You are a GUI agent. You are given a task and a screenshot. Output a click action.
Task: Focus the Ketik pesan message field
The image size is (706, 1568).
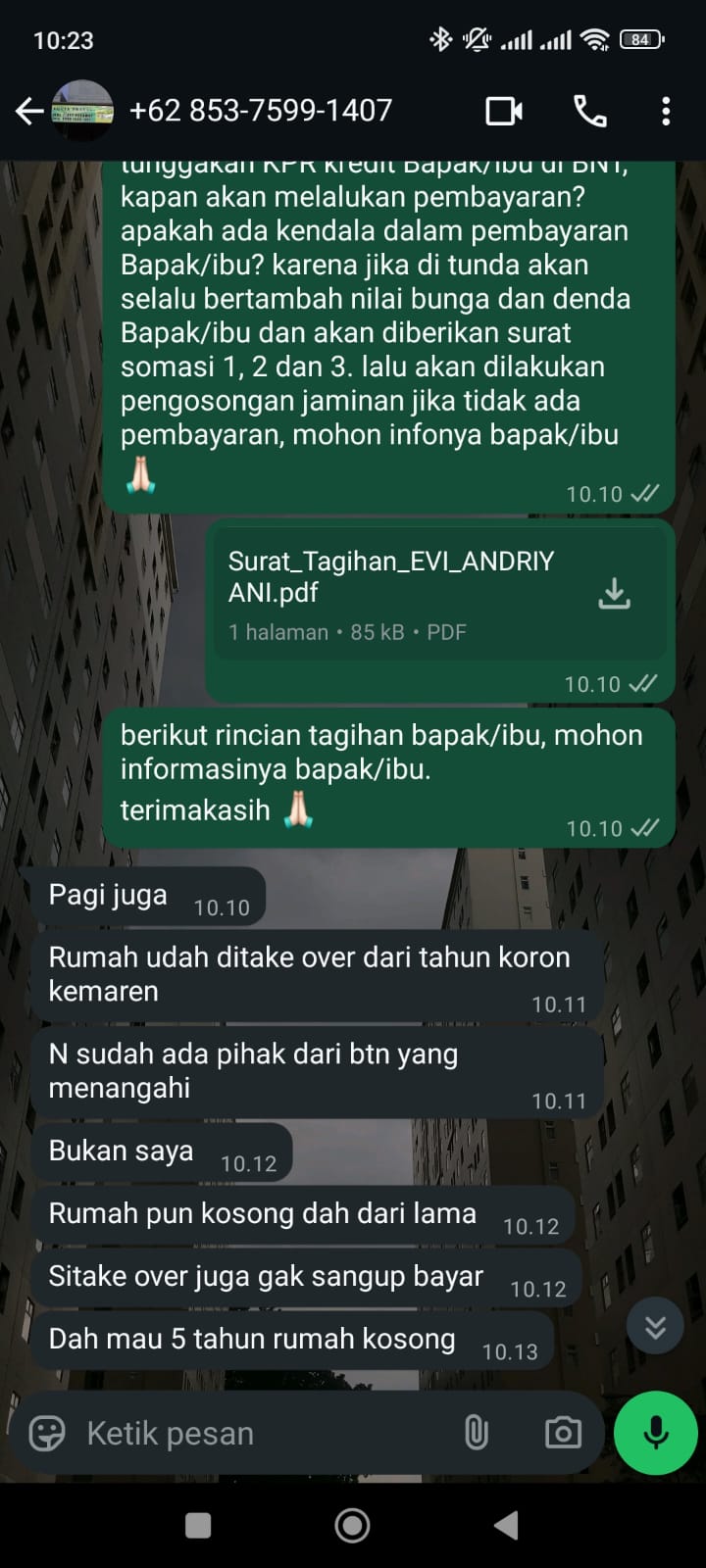(x=255, y=1433)
